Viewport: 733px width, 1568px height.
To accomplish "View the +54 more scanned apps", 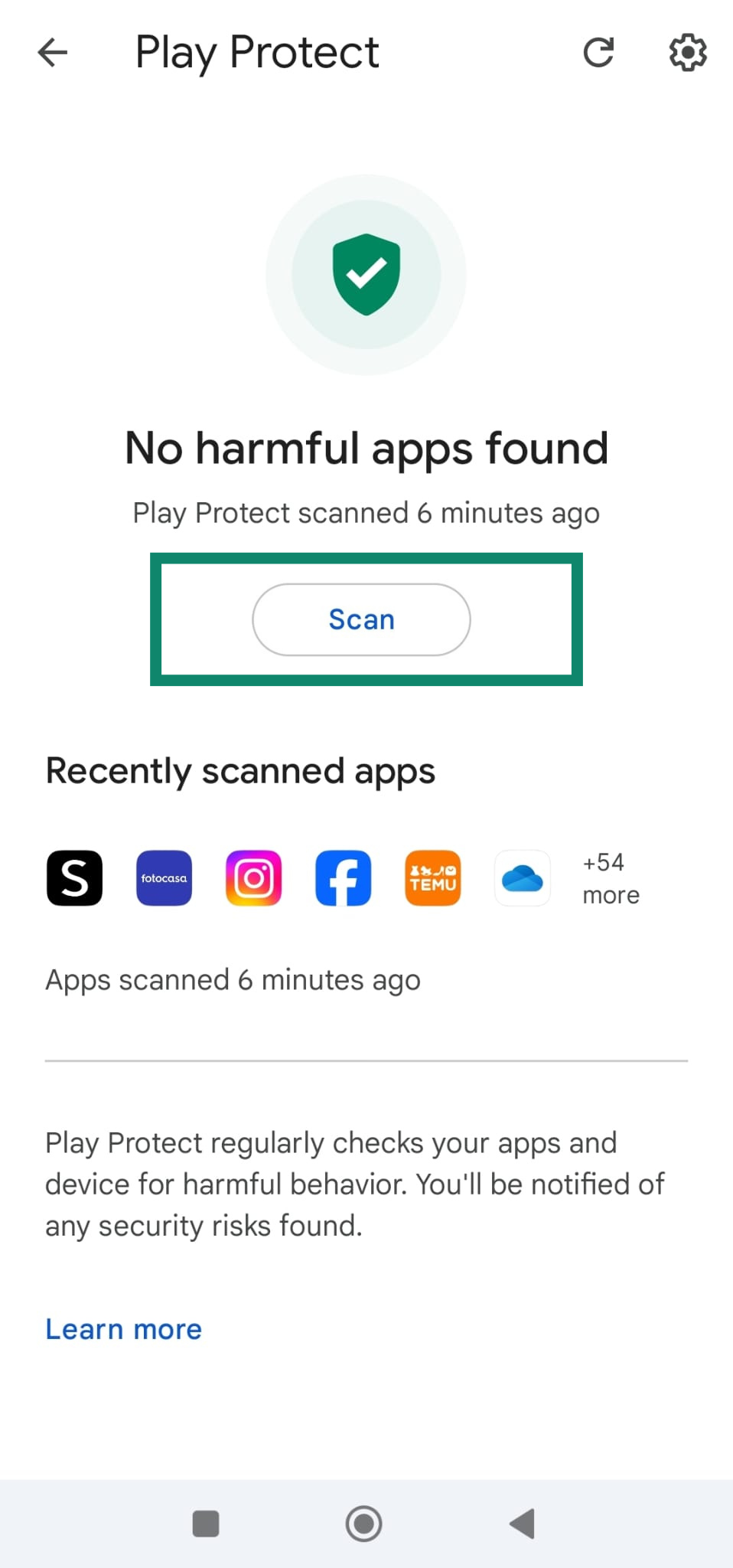I will pos(610,878).
